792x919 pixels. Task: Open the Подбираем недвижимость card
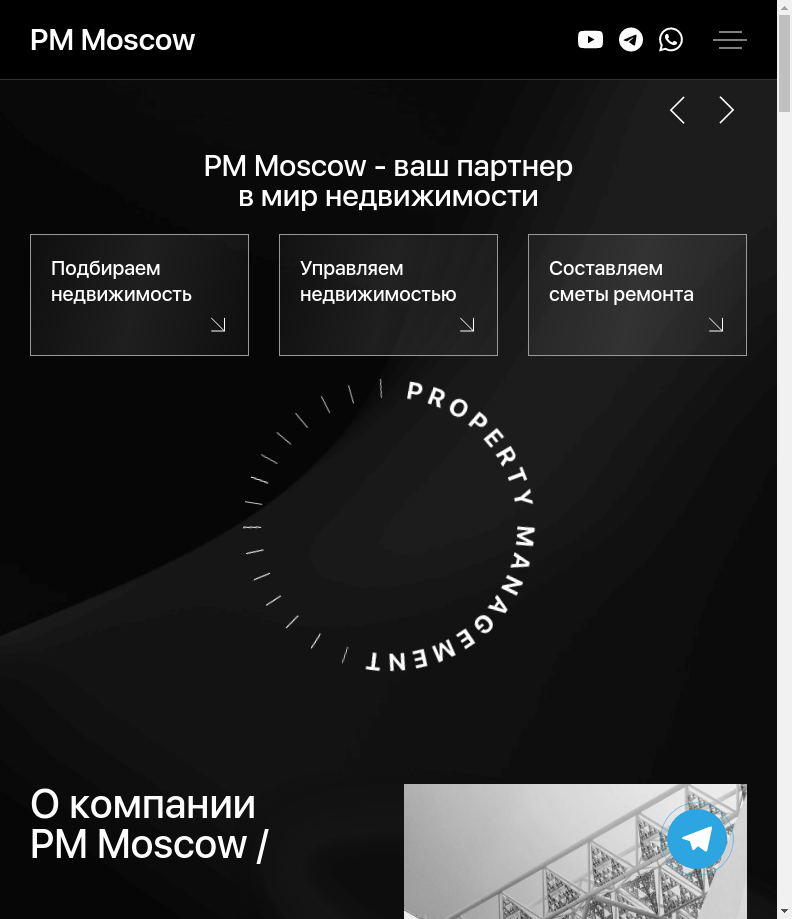pos(139,295)
